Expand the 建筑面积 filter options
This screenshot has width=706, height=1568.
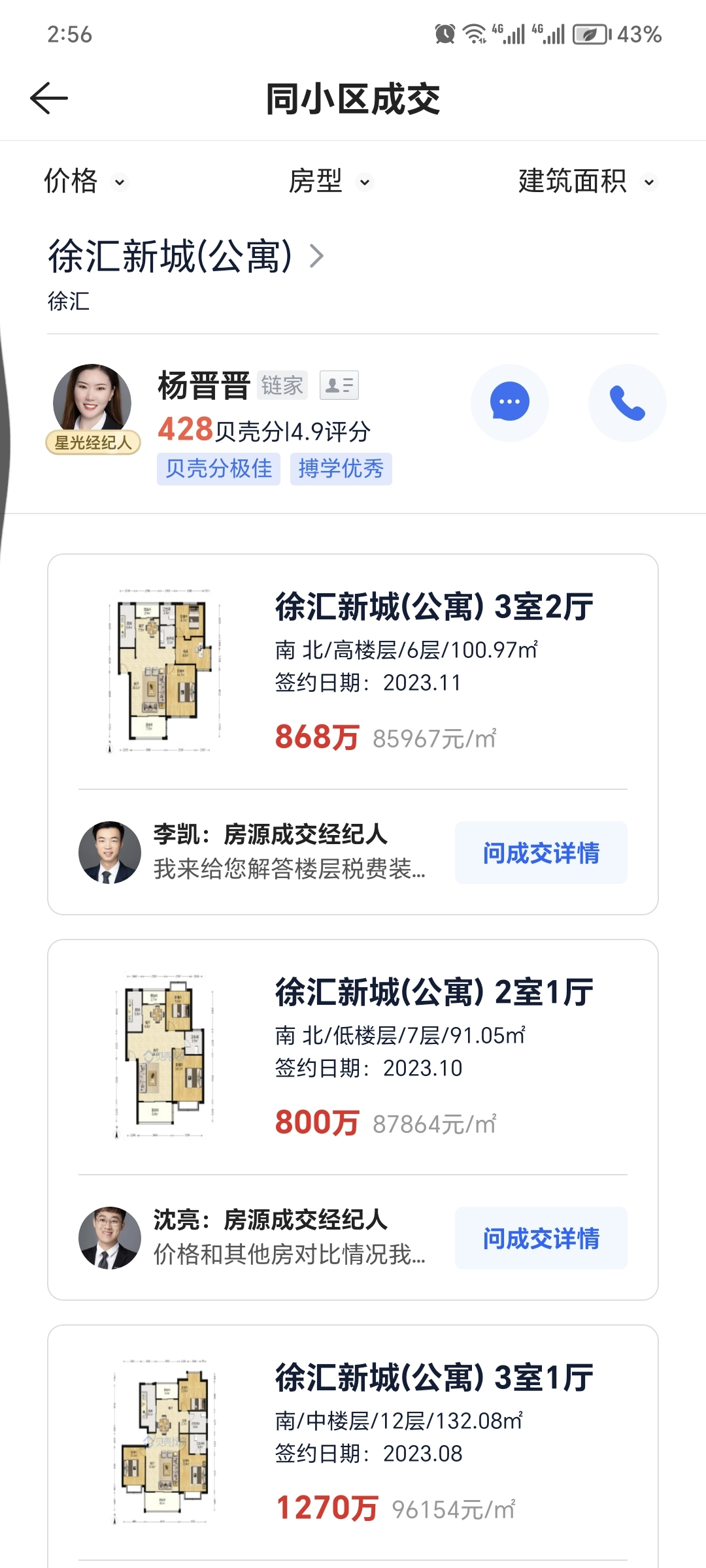(x=582, y=182)
